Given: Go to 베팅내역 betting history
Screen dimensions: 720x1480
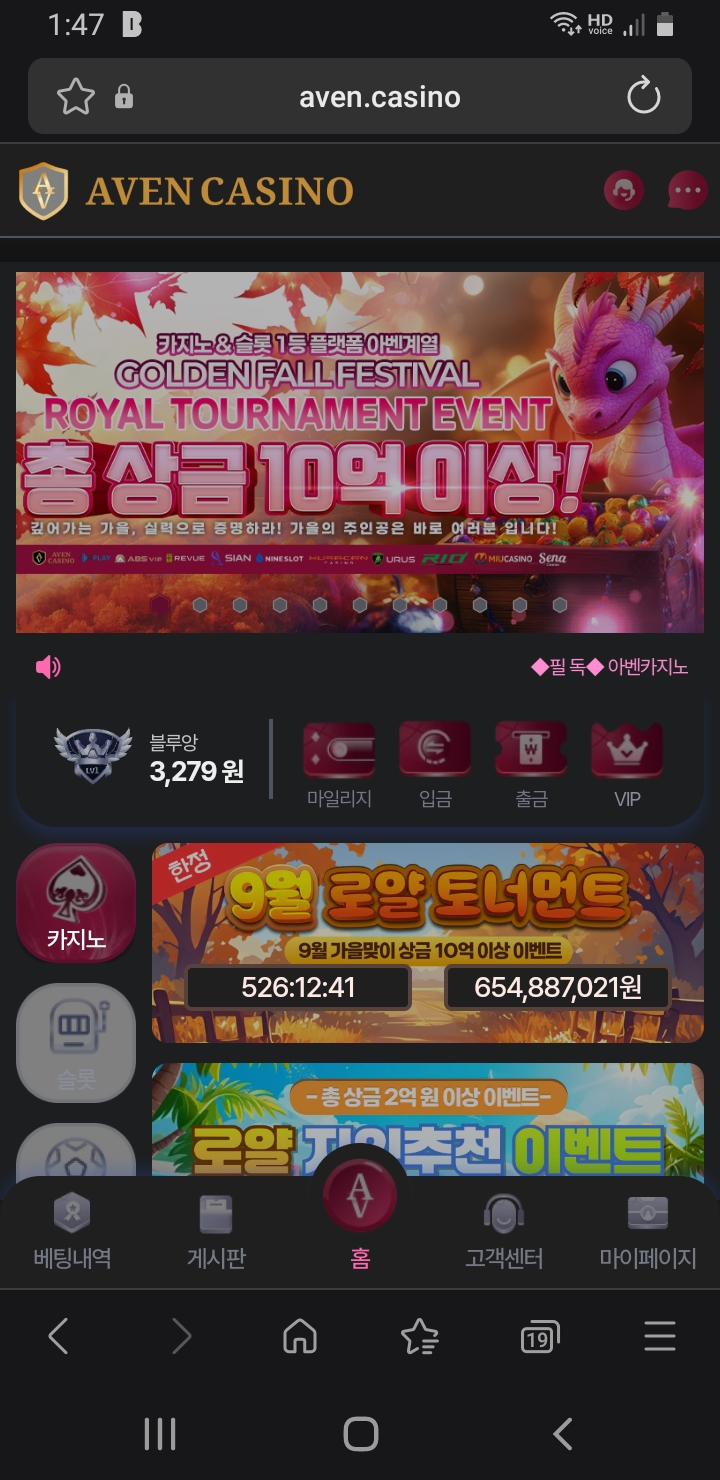Looking at the screenshot, I should [x=72, y=1232].
